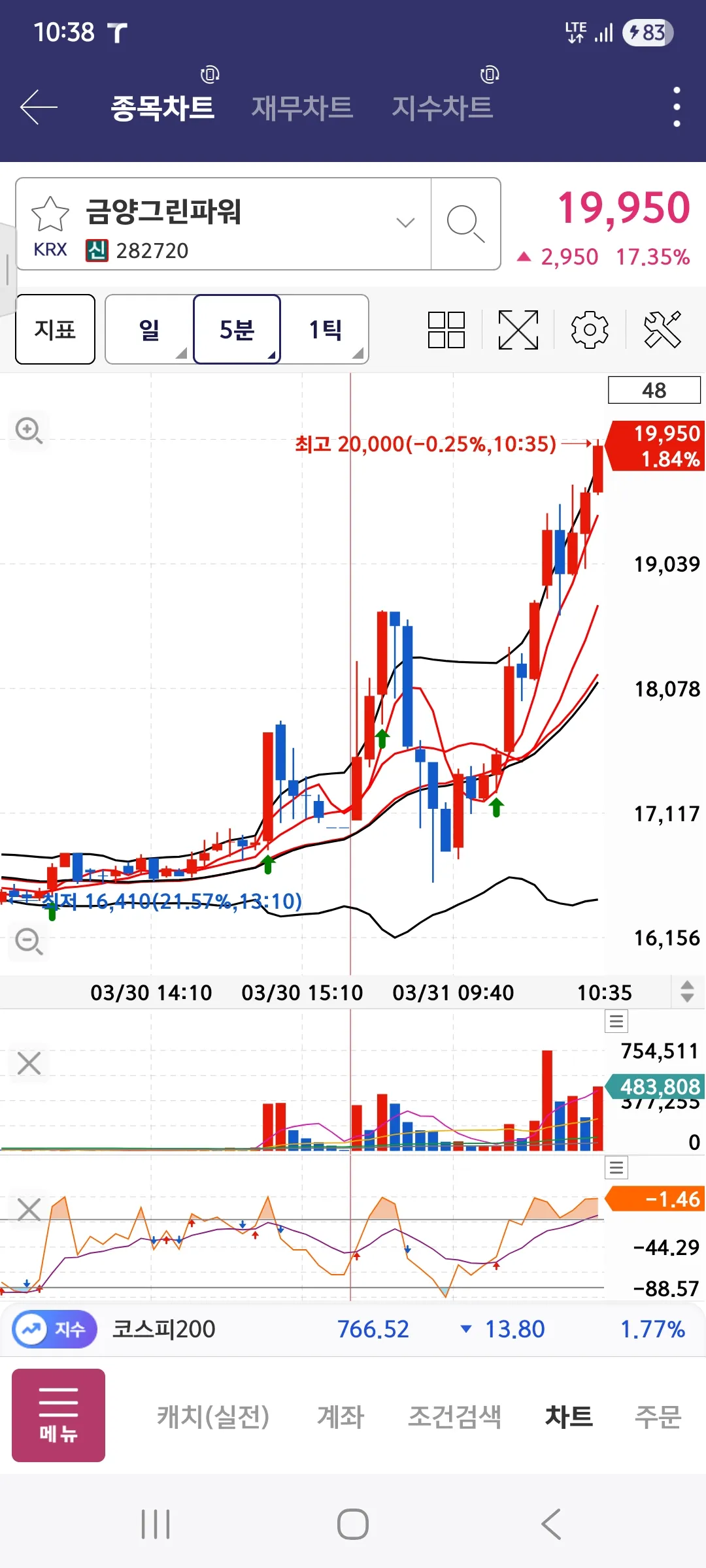The height and width of the screenshot is (1568, 706).
Task: Expand the stock selector dropdown
Action: 405,223
